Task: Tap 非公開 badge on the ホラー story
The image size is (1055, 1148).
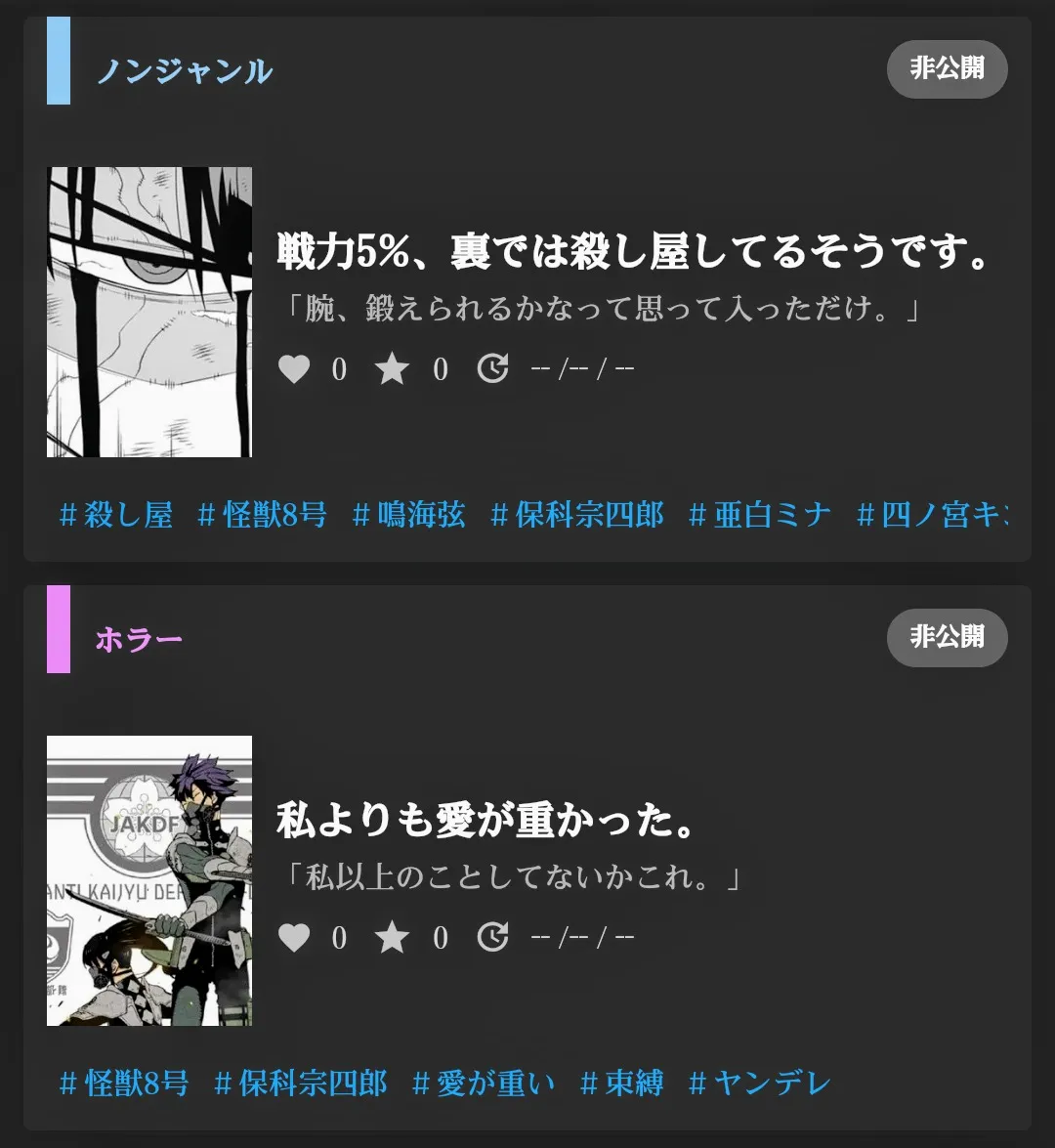Action: 947,637
